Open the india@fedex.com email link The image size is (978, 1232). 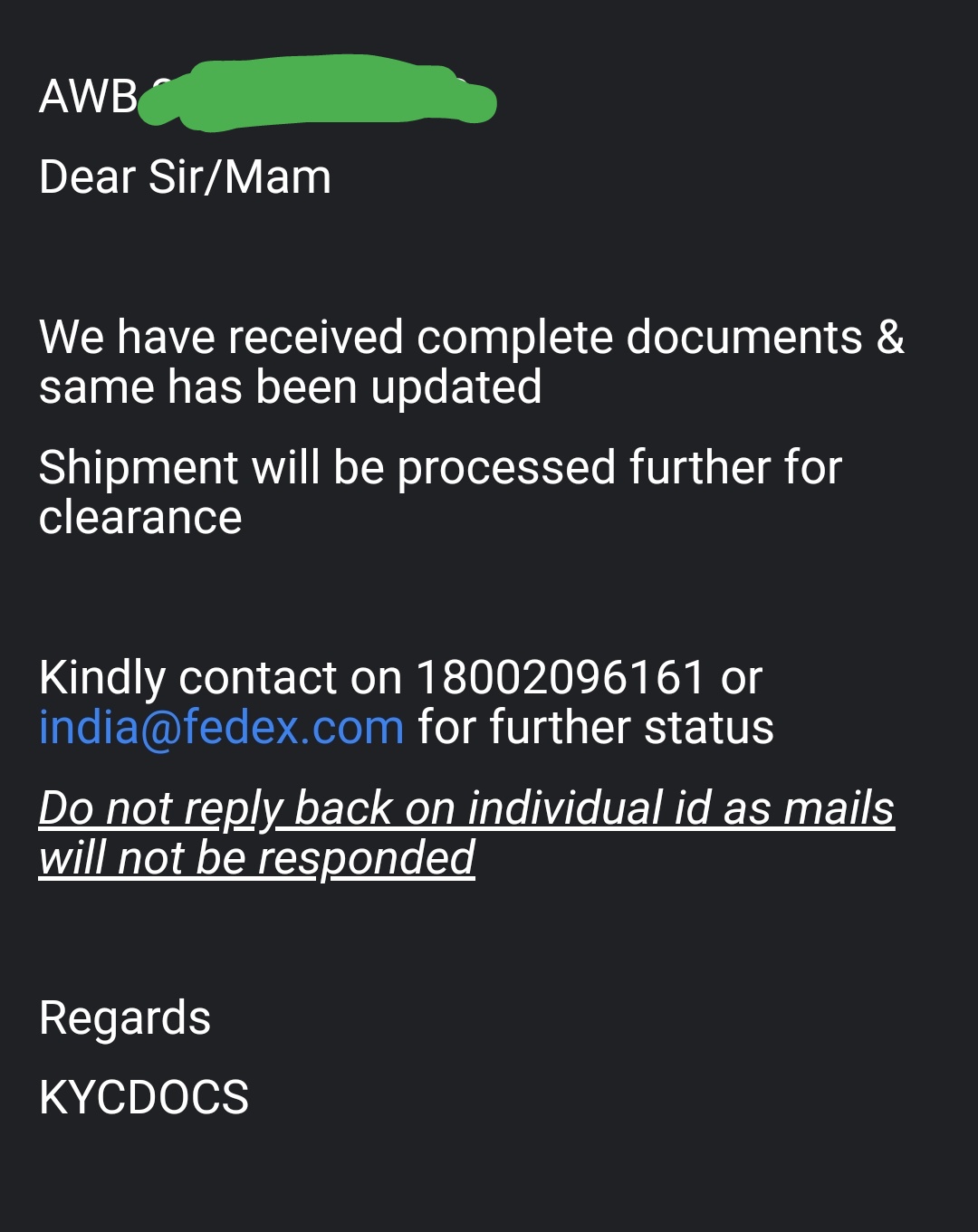click(x=221, y=727)
